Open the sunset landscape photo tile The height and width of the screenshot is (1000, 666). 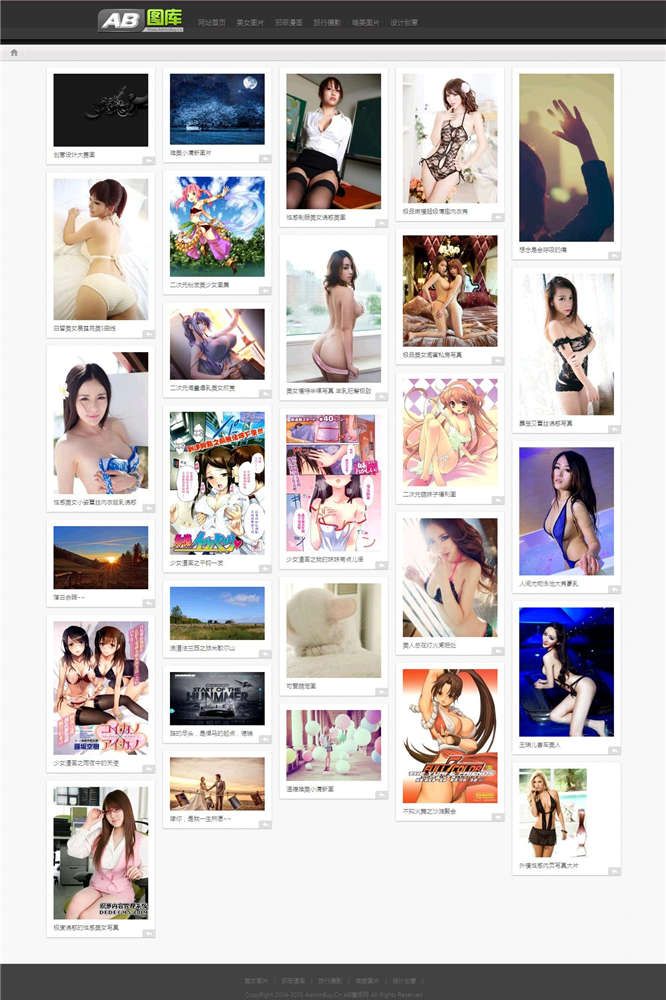(x=100, y=557)
